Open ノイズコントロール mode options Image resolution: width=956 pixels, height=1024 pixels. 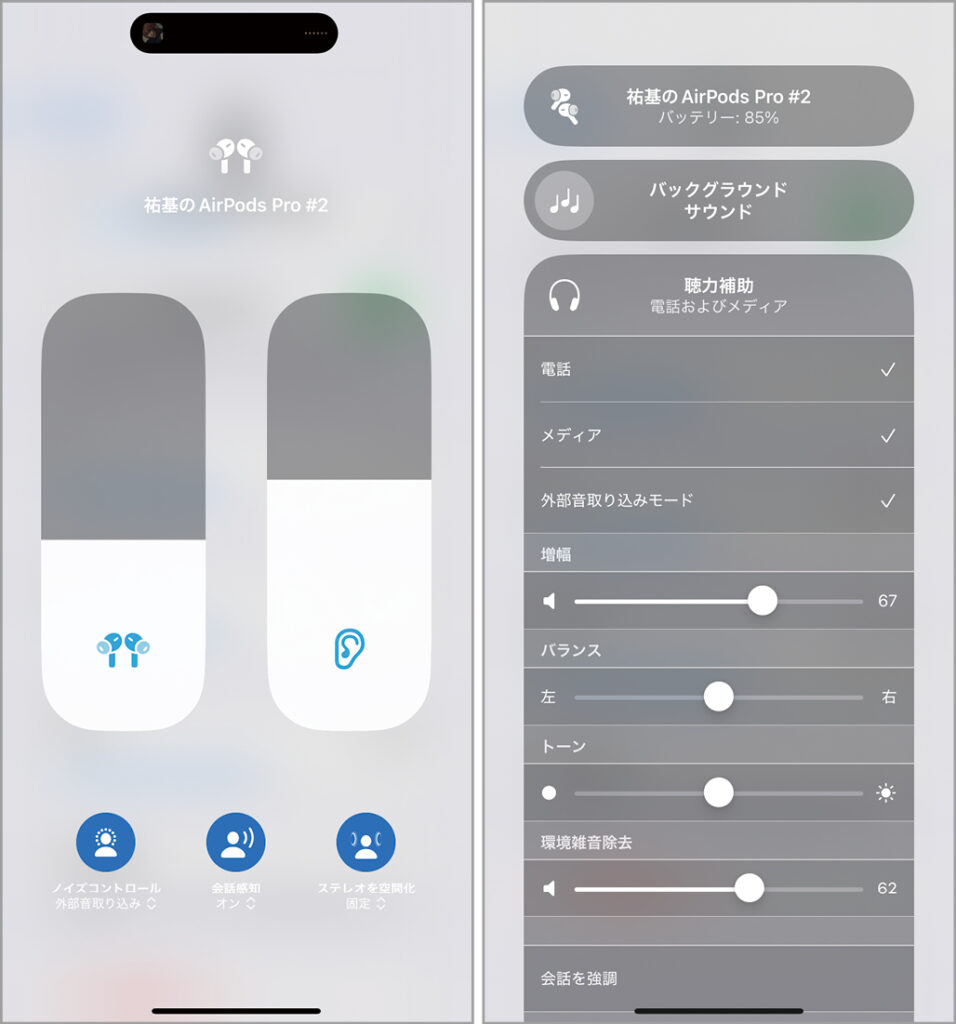[106, 843]
